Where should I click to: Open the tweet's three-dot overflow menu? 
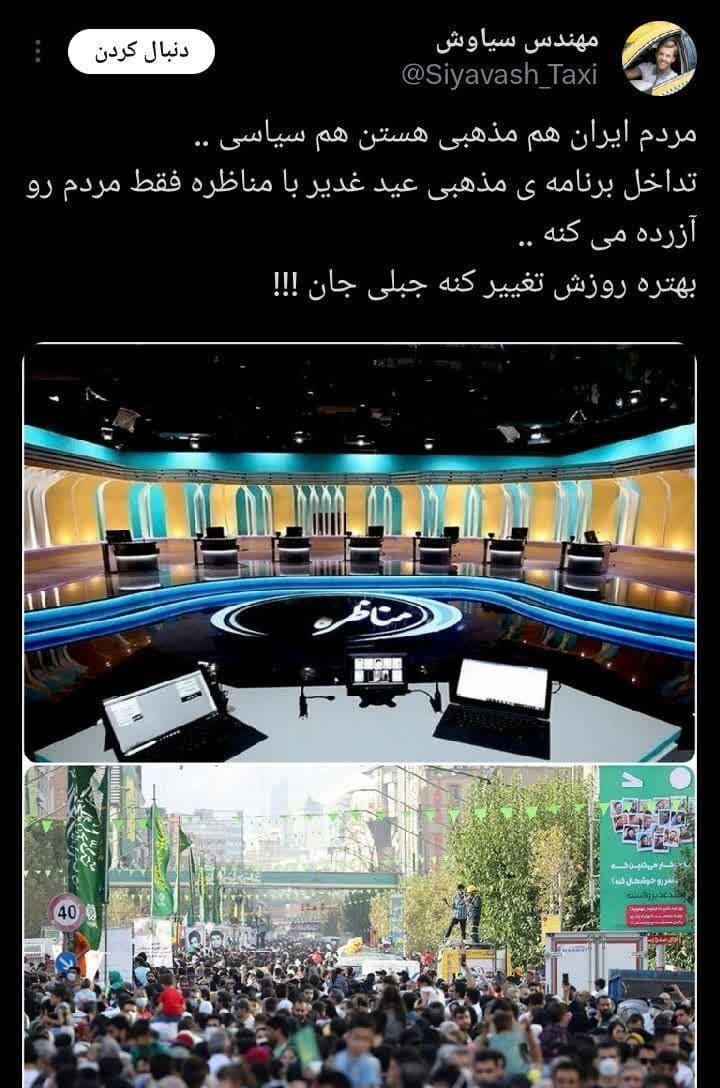[x=38, y=51]
